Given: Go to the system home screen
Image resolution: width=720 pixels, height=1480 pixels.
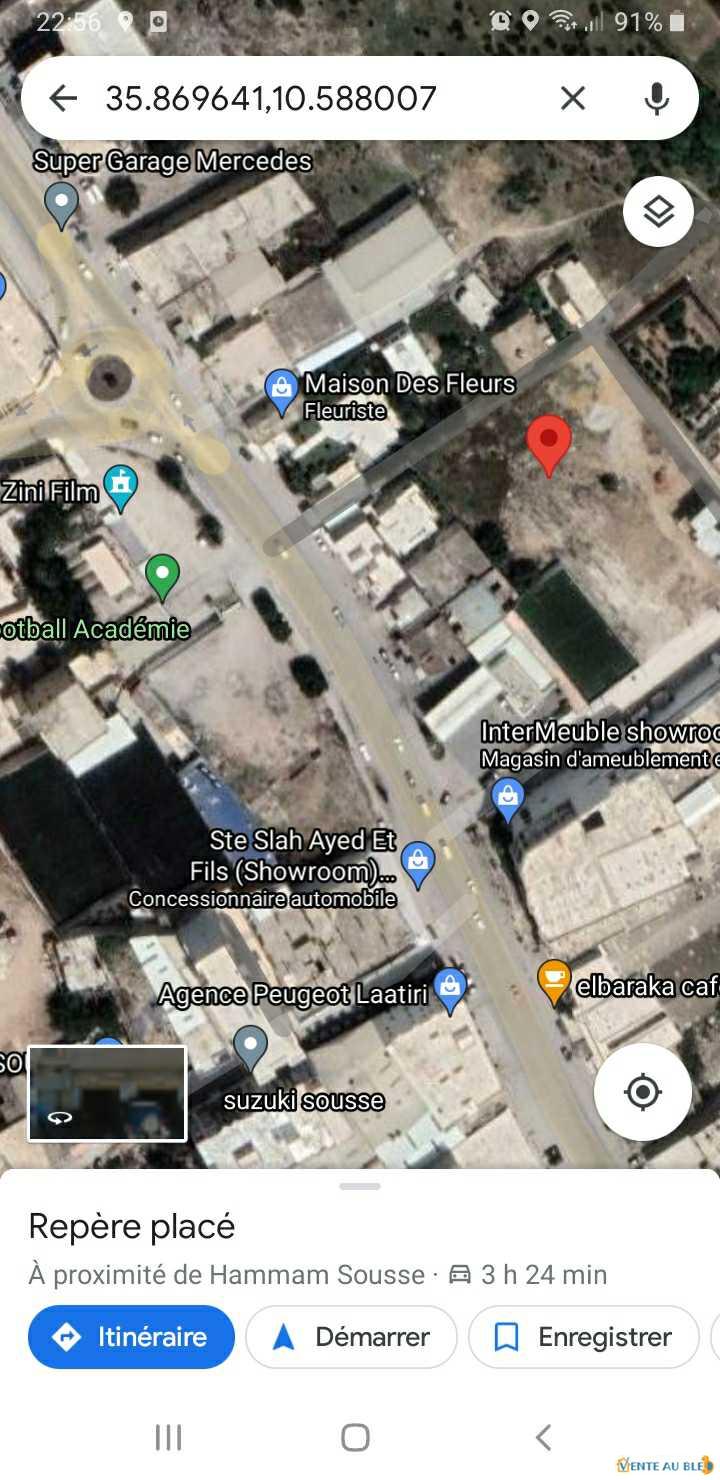Looking at the screenshot, I should pyautogui.click(x=356, y=1438).
